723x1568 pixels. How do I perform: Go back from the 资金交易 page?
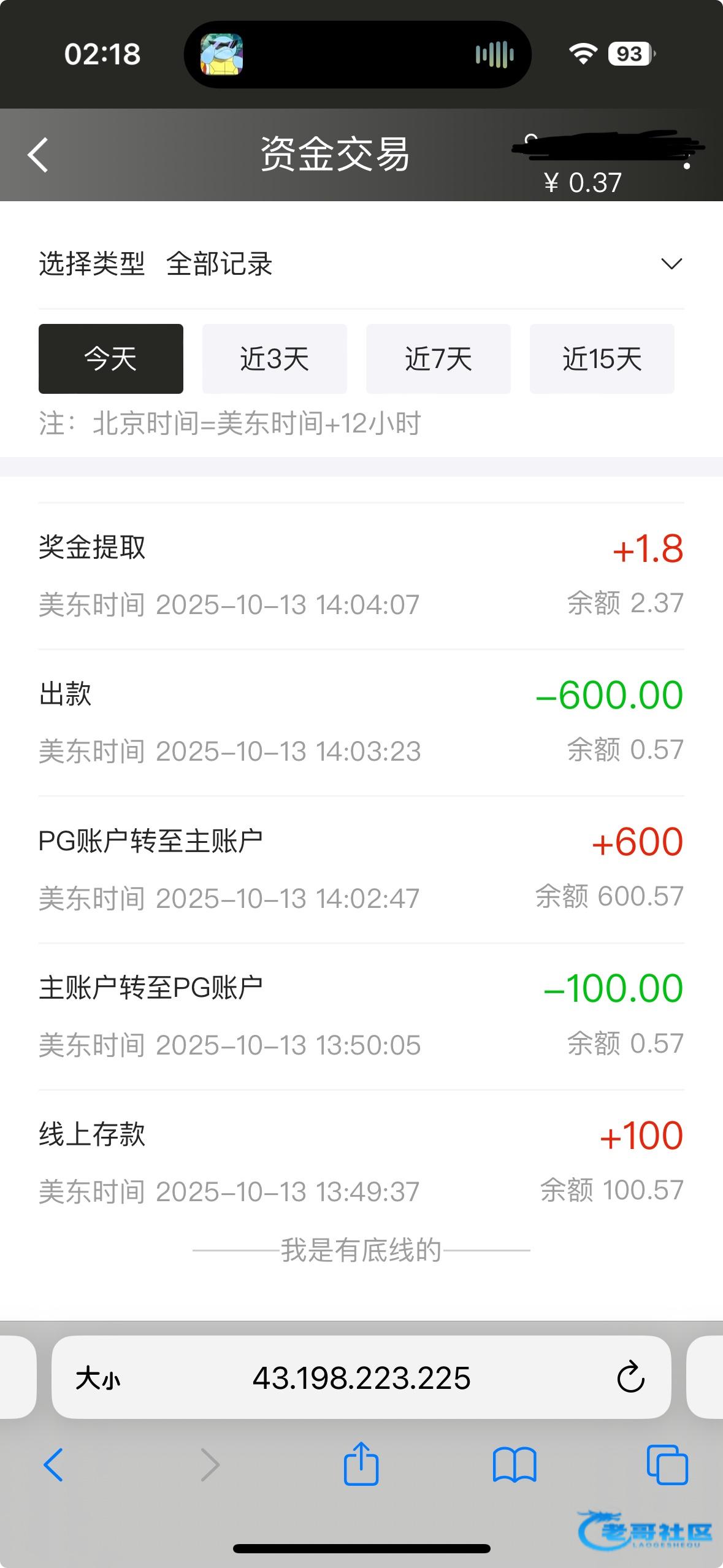tap(38, 155)
